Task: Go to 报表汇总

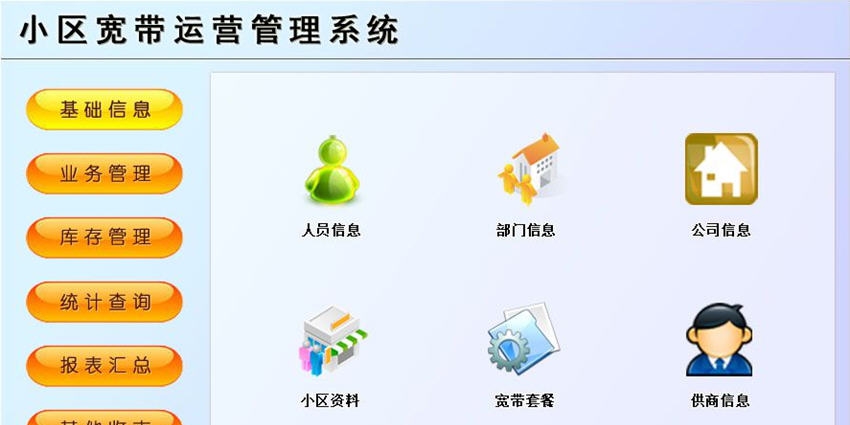Action: pyautogui.click(x=104, y=365)
